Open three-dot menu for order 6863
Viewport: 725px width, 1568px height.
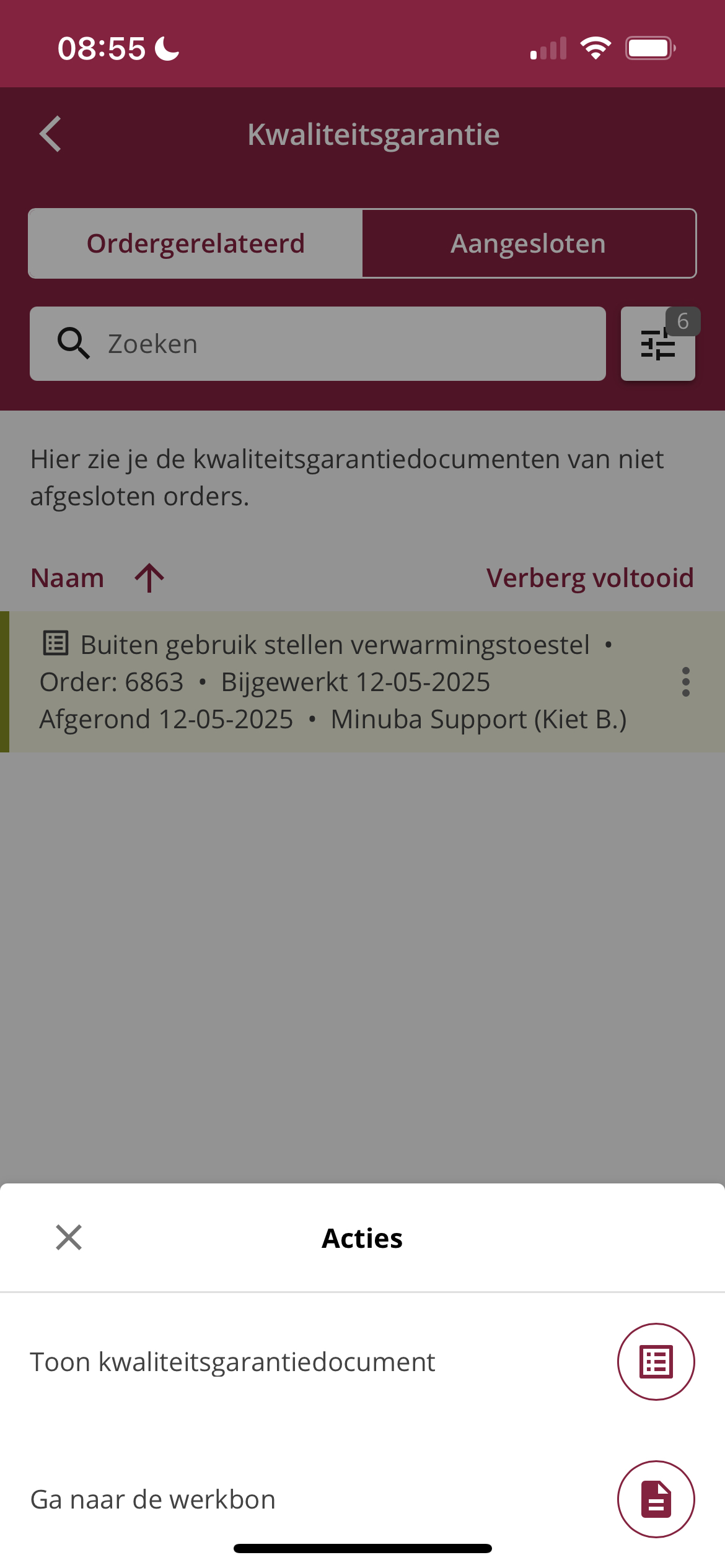click(x=685, y=682)
